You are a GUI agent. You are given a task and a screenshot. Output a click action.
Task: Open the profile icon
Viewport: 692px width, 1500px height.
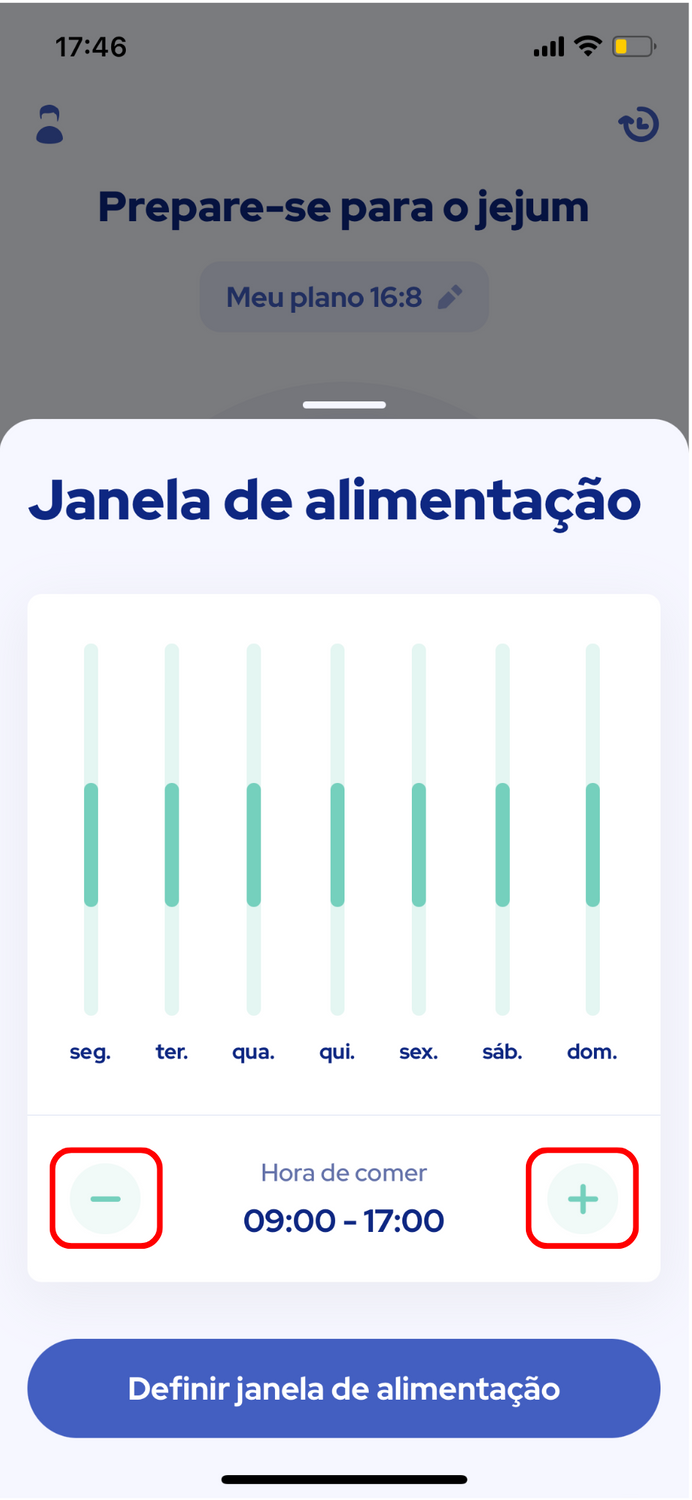pyautogui.click(x=49, y=124)
